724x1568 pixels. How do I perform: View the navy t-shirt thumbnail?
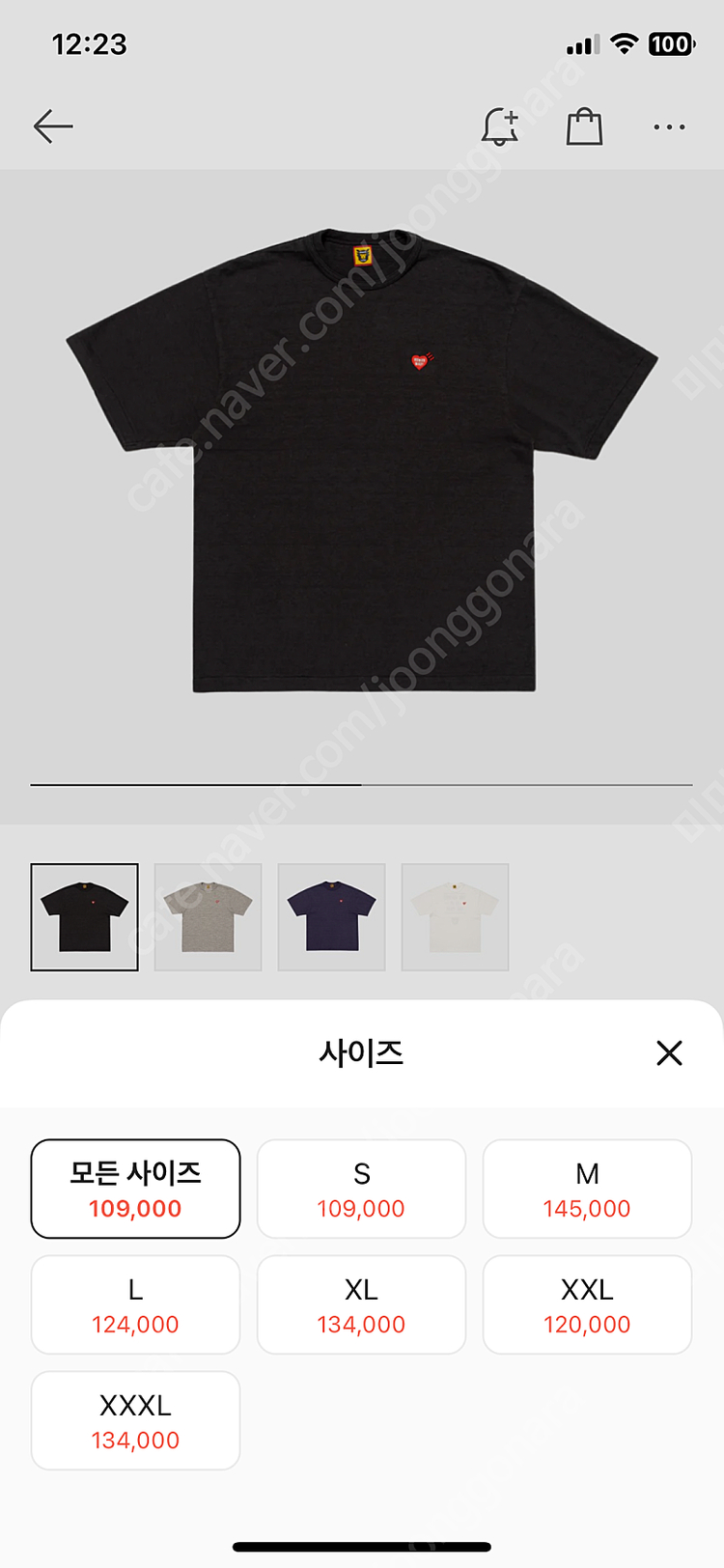pos(332,916)
